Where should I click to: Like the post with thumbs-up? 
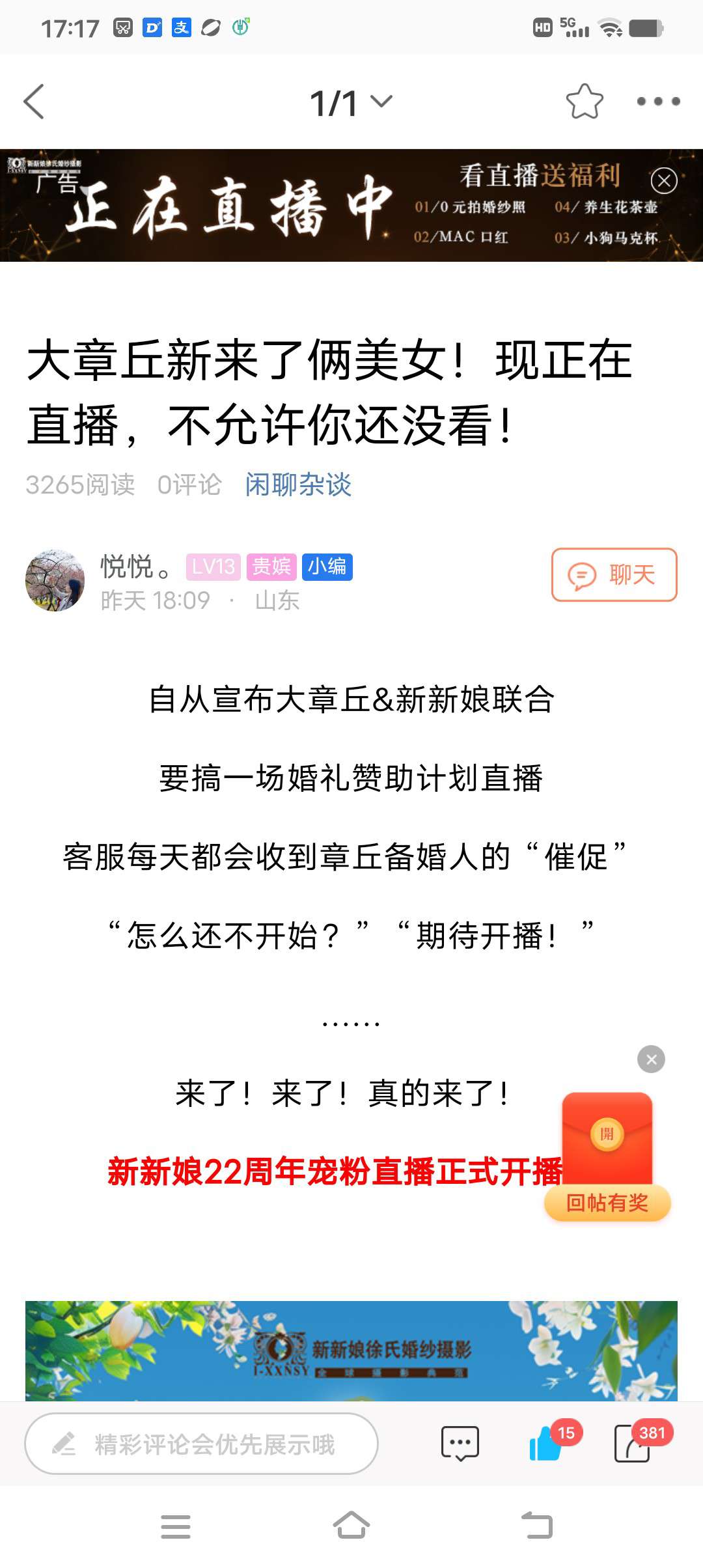(545, 1443)
